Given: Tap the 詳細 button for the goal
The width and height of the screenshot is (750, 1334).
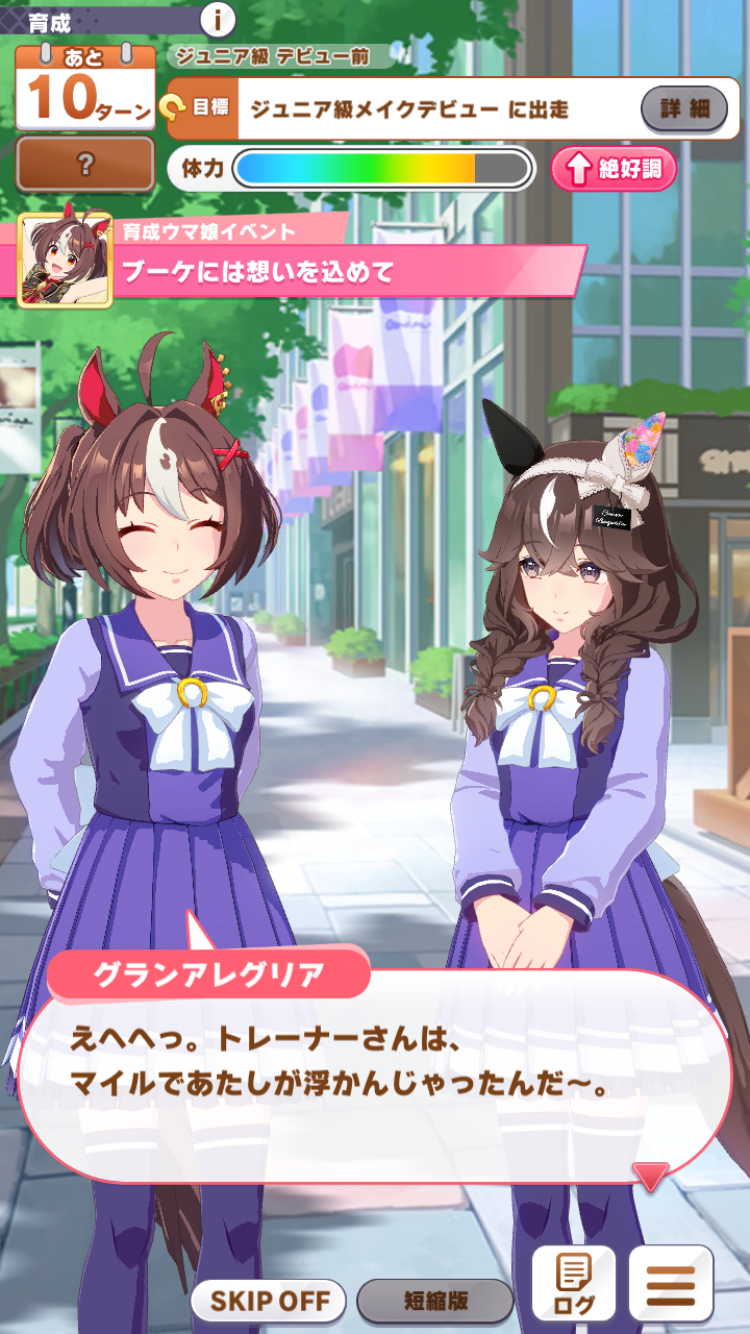Looking at the screenshot, I should pos(684,109).
